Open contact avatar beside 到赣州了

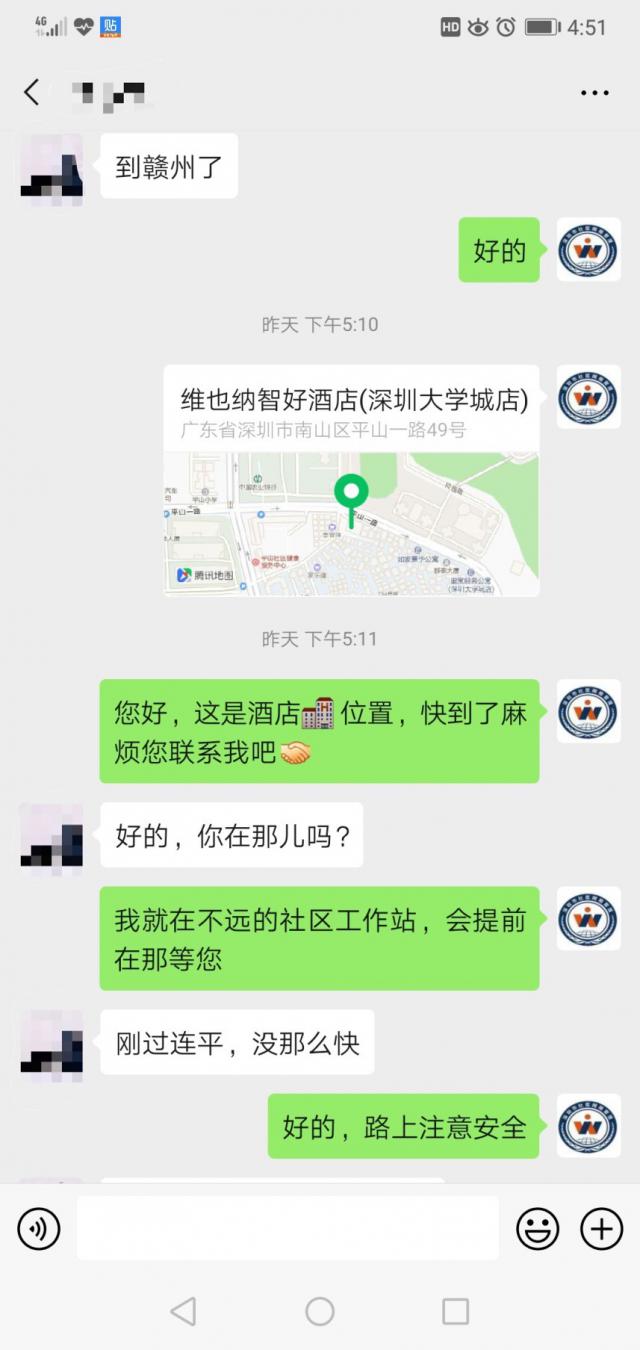tap(52, 166)
